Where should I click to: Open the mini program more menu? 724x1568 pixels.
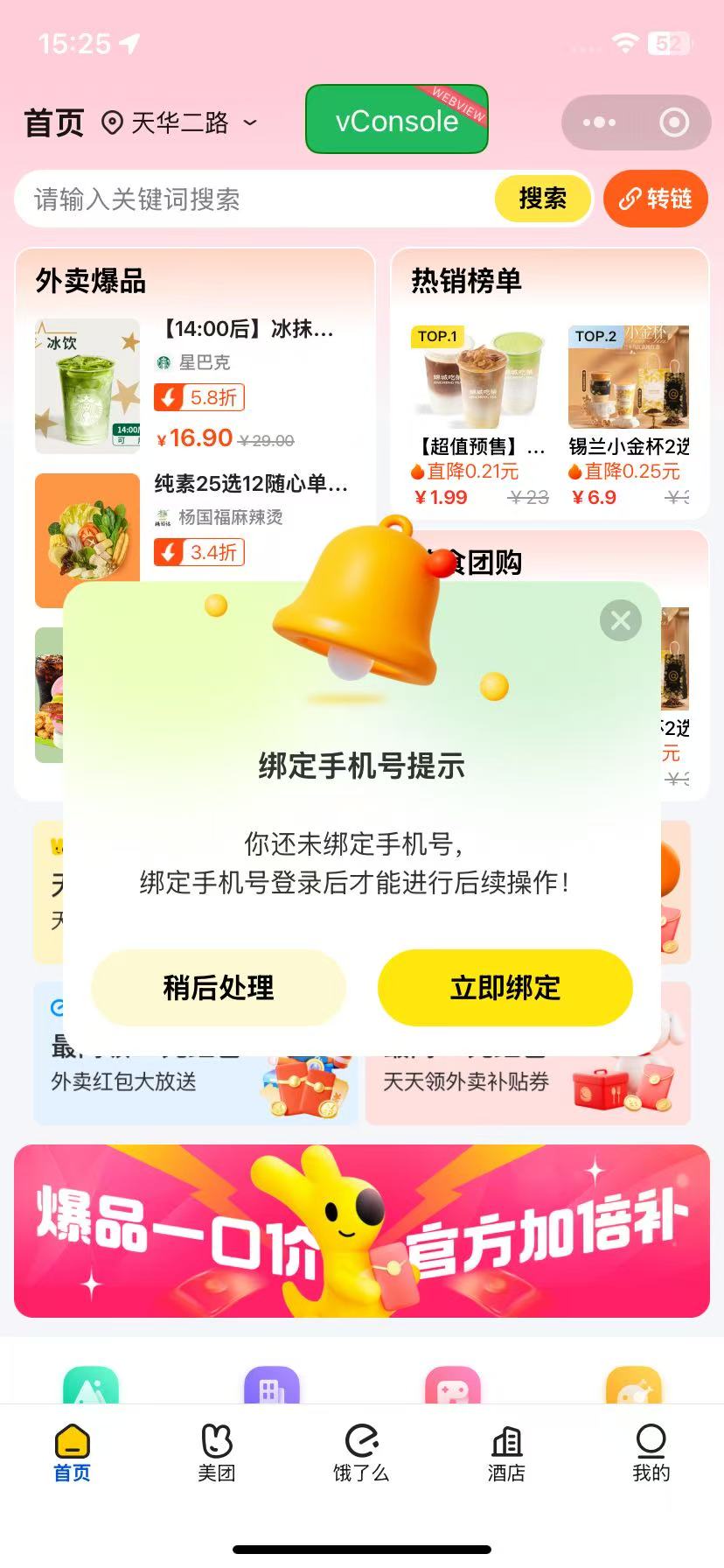[599, 122]
